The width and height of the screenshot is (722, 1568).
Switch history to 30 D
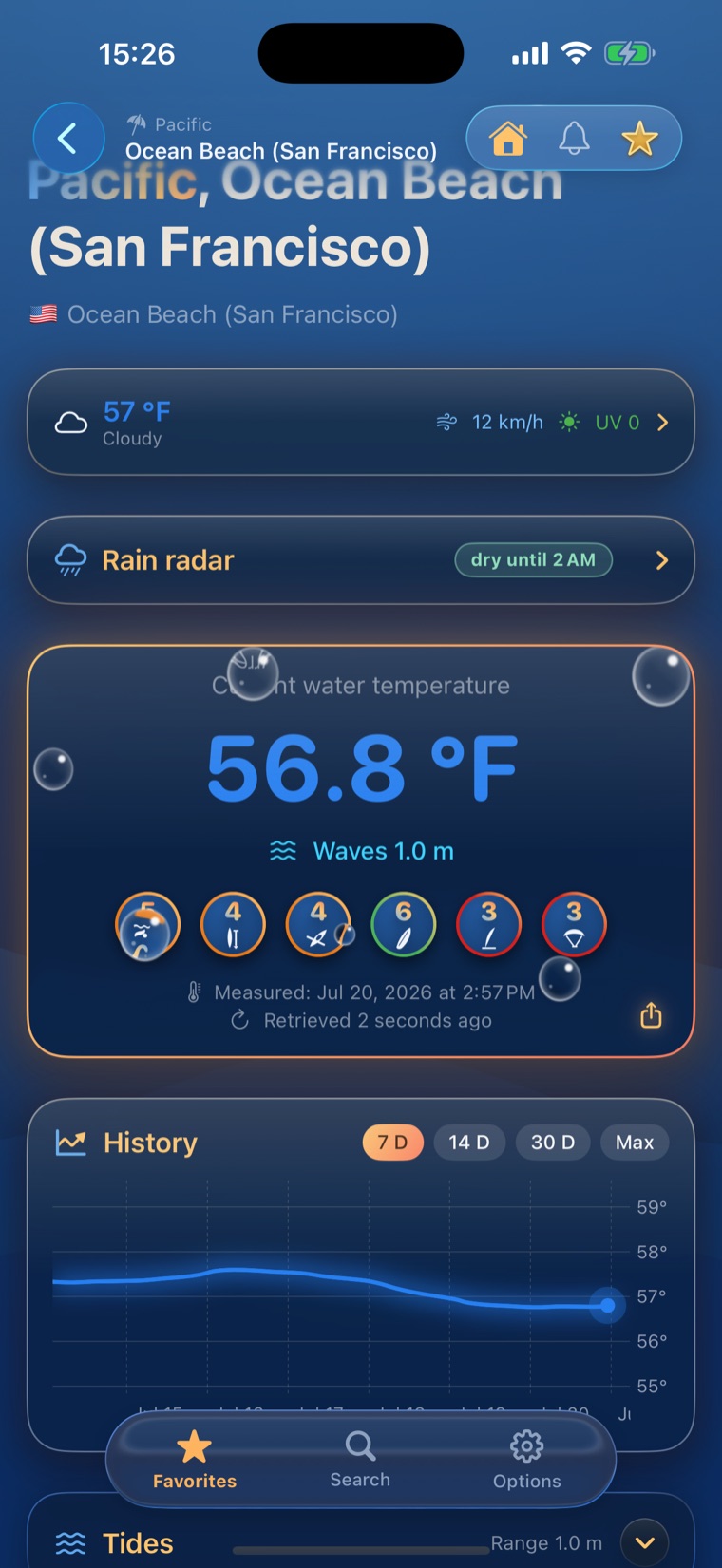(x=553, y=1143)
